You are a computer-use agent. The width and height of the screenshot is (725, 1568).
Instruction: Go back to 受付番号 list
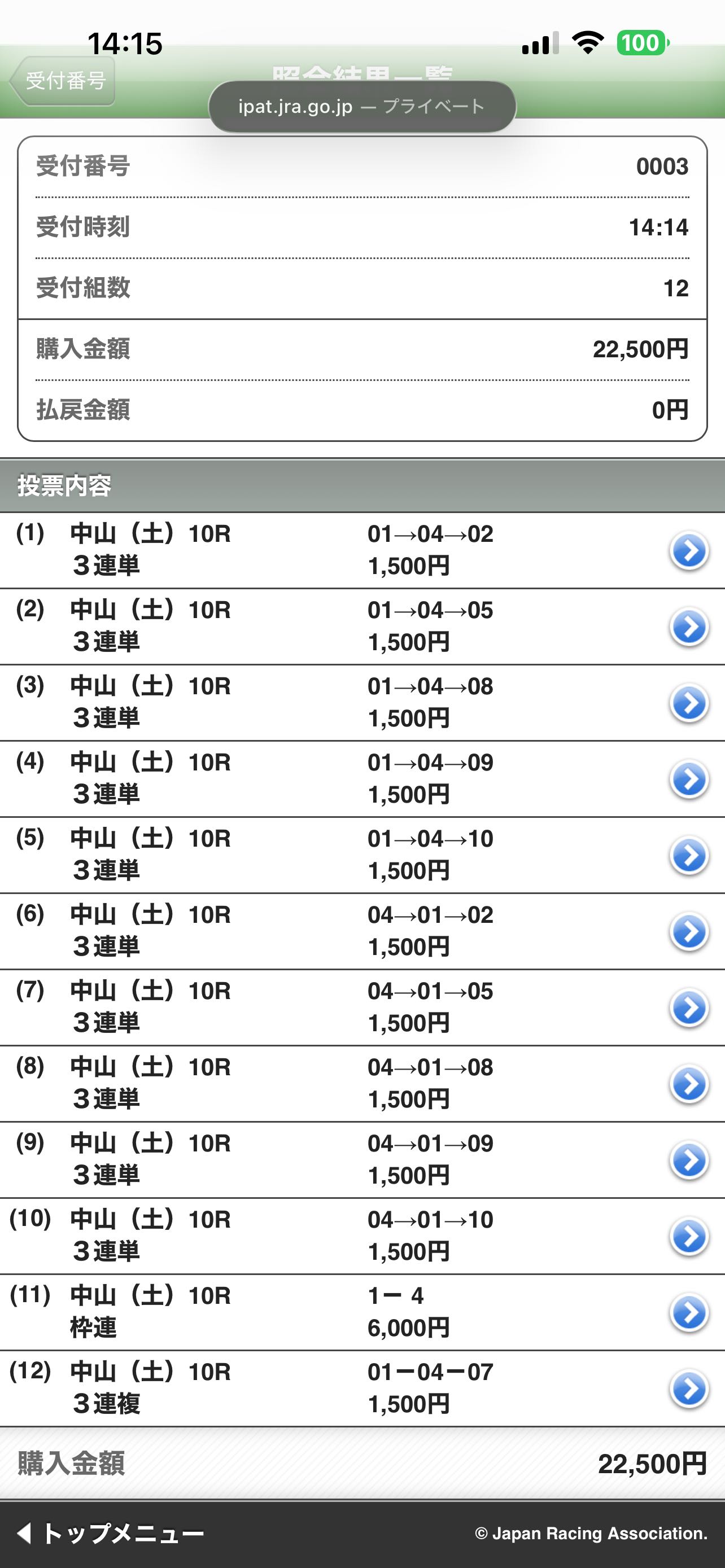pyautogui.click(x=63, y=81)
